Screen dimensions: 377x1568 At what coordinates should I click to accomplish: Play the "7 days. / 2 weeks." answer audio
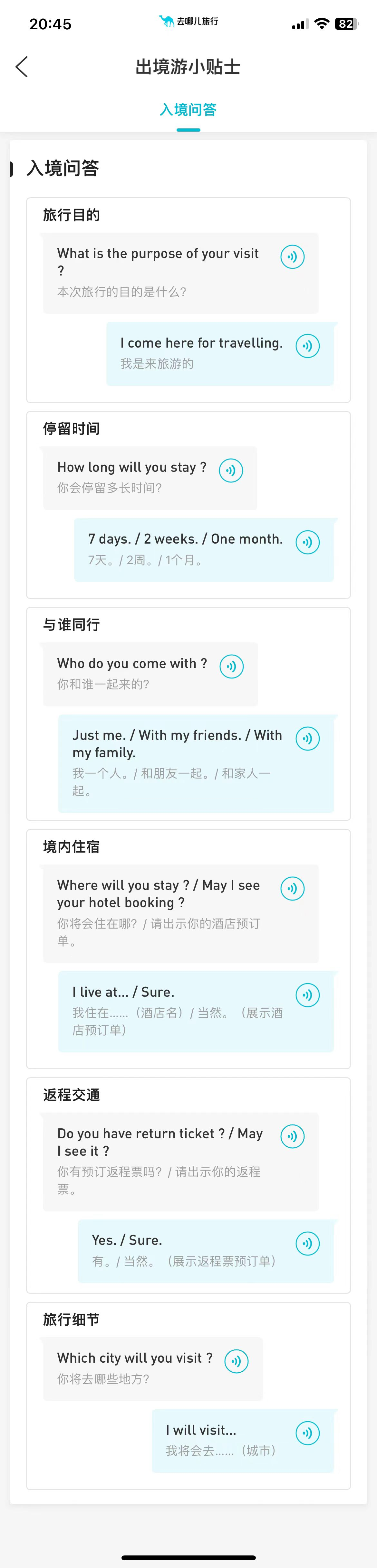tap(308, 542)
